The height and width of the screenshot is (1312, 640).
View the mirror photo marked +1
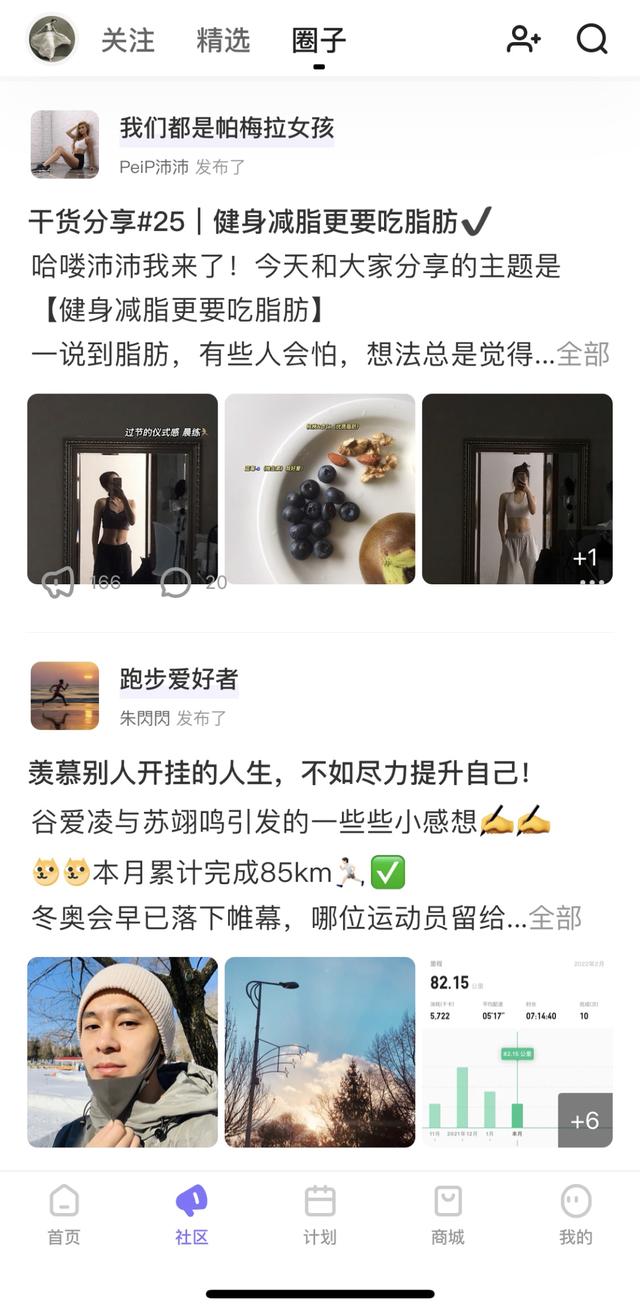(516, 488)
